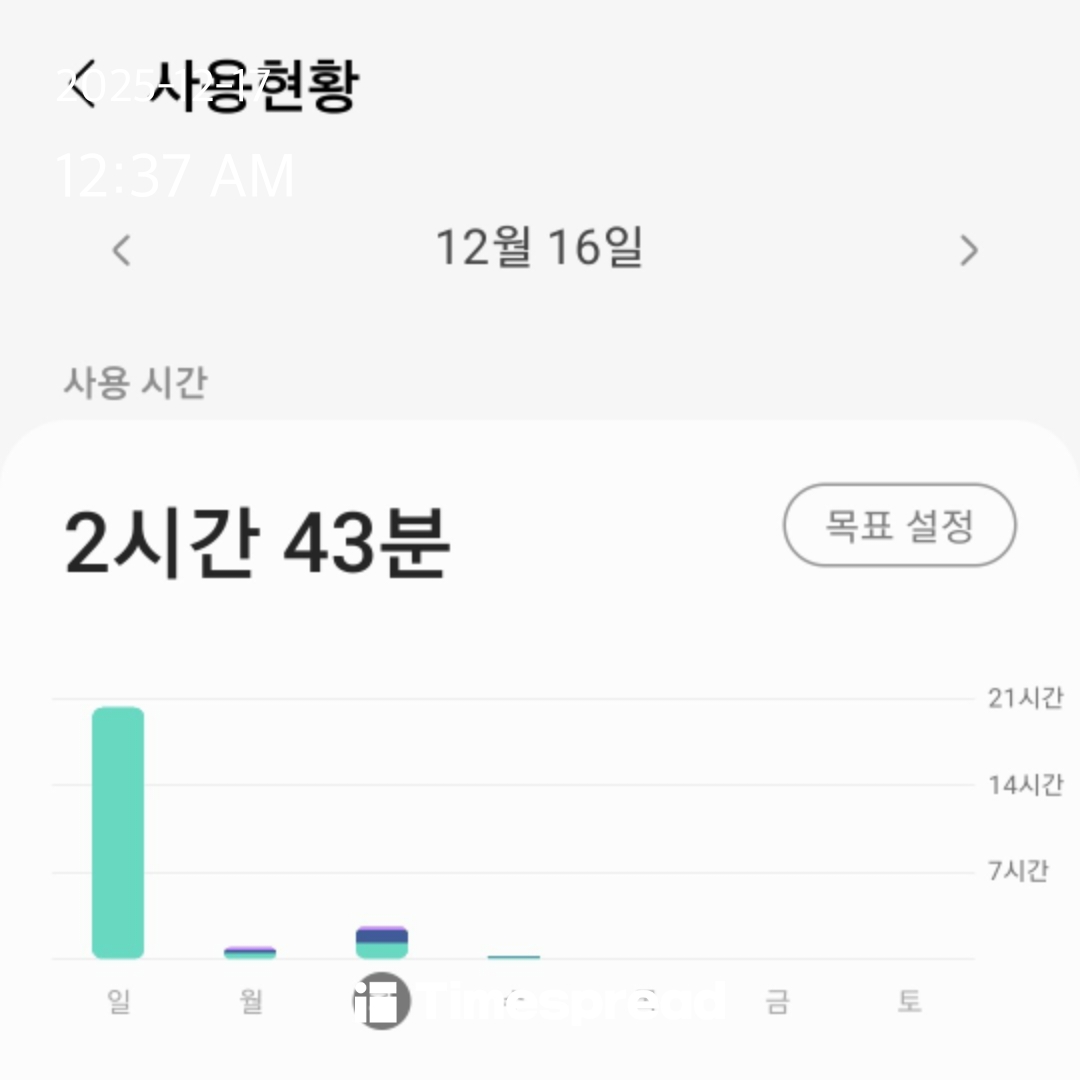Select the 월 bar in the usage chart

(x=250, y=952)
